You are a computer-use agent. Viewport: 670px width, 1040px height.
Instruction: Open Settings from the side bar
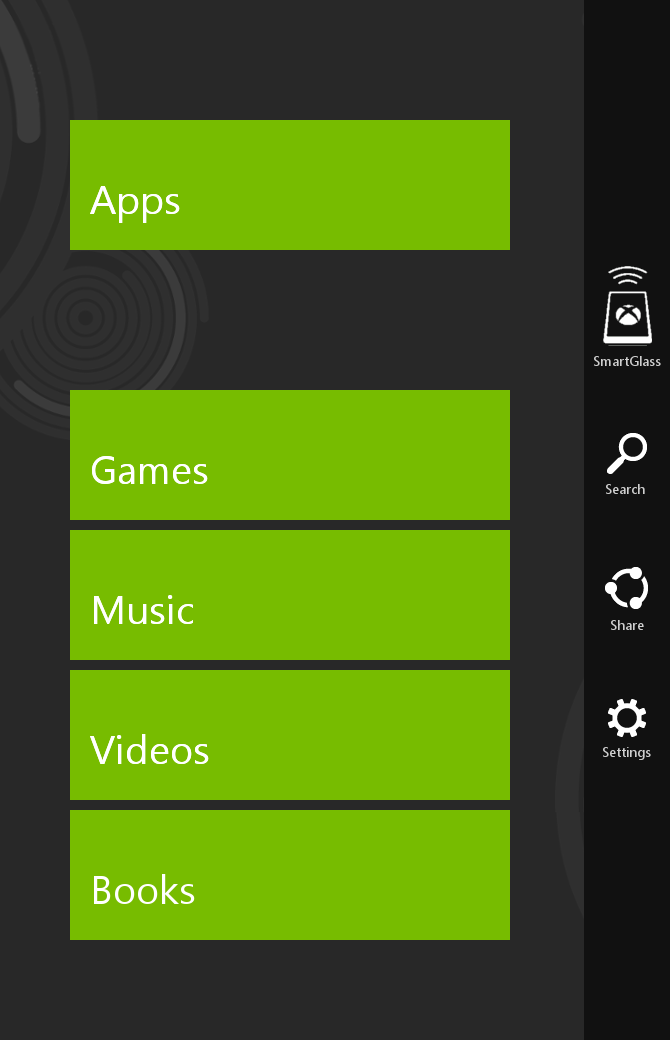point(627,728)
